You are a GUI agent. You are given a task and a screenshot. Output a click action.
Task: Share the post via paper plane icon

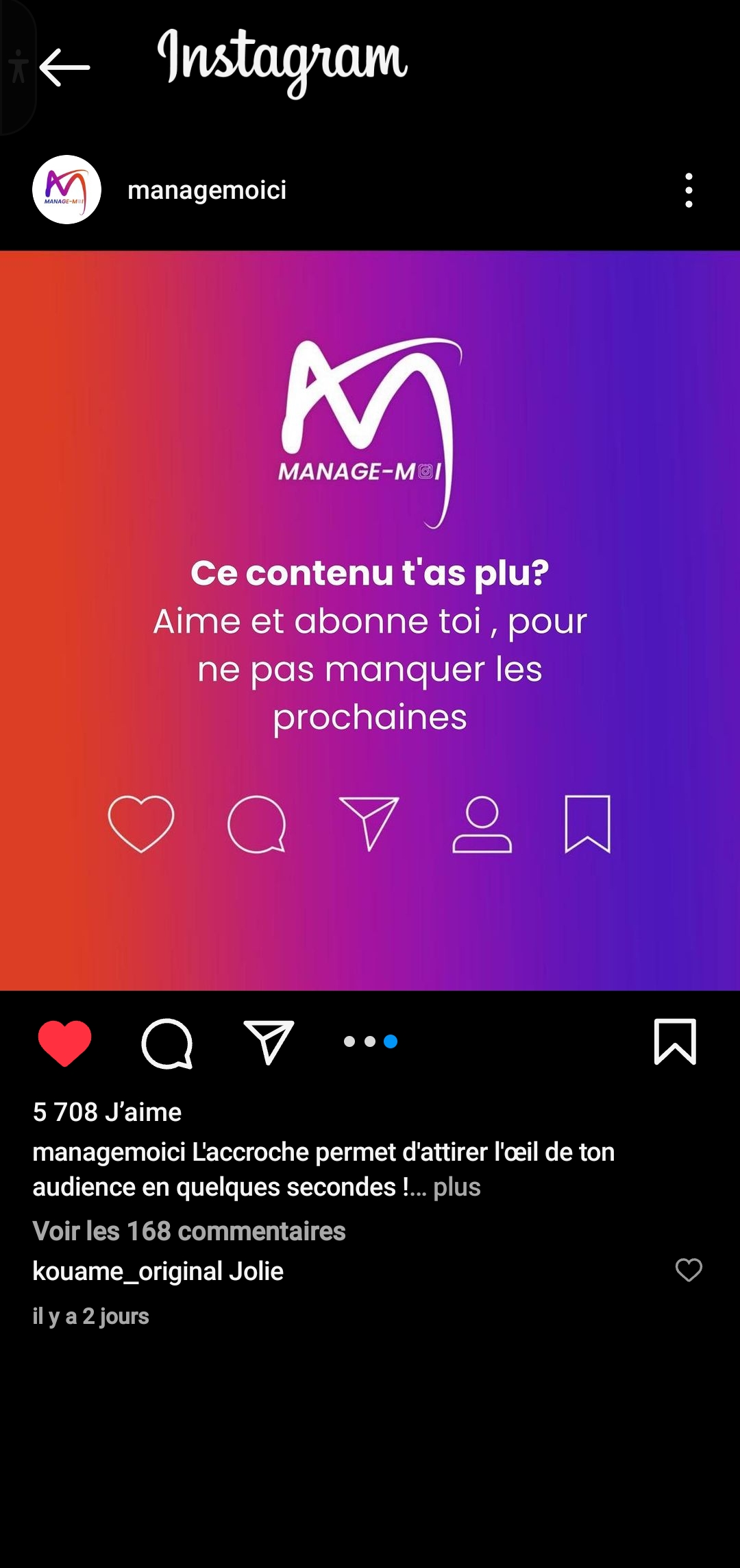269,1043
